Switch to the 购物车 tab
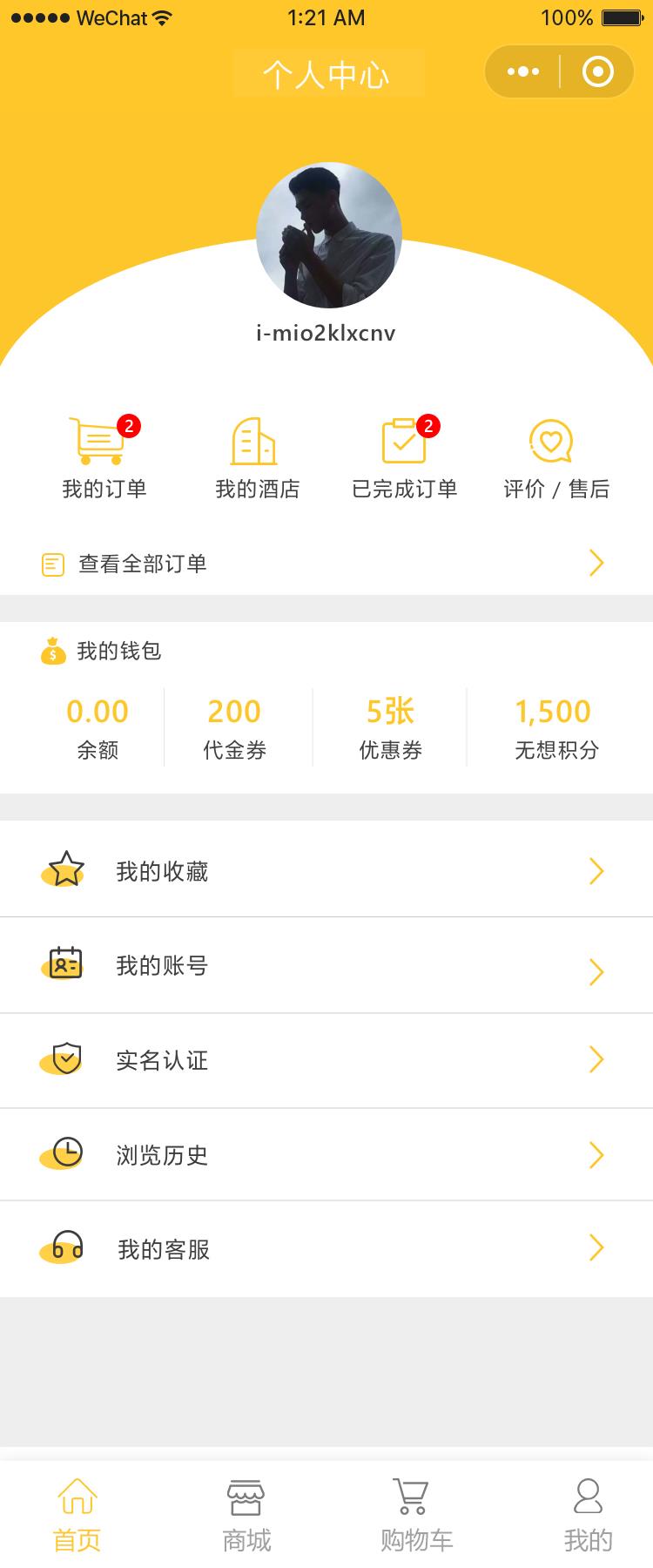The width and height of the screenshot is (653, 1568). [416, 1516]
